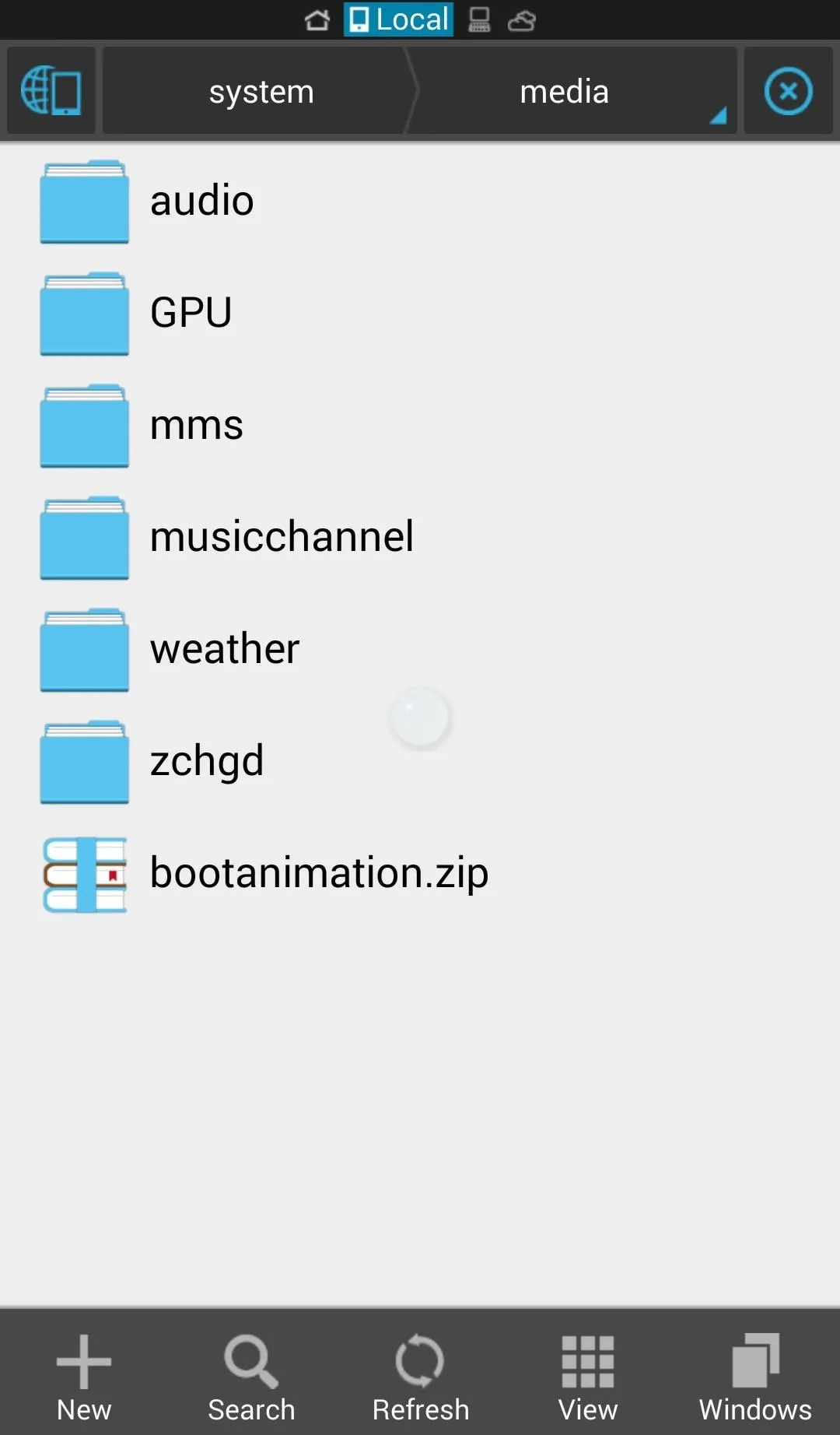Refresh the folder listing
The width and height of the screenshot is (840, 1435).
click(x=420, y=1376)
